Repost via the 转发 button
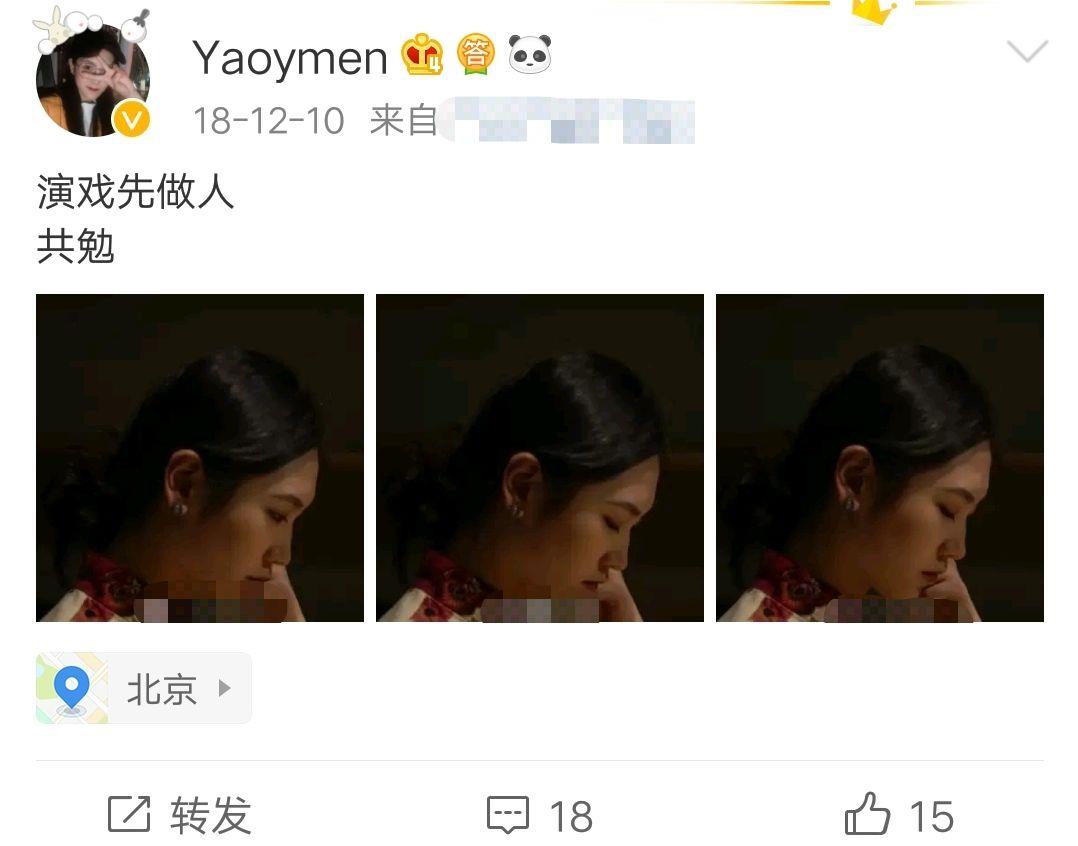 pos(180,815)
